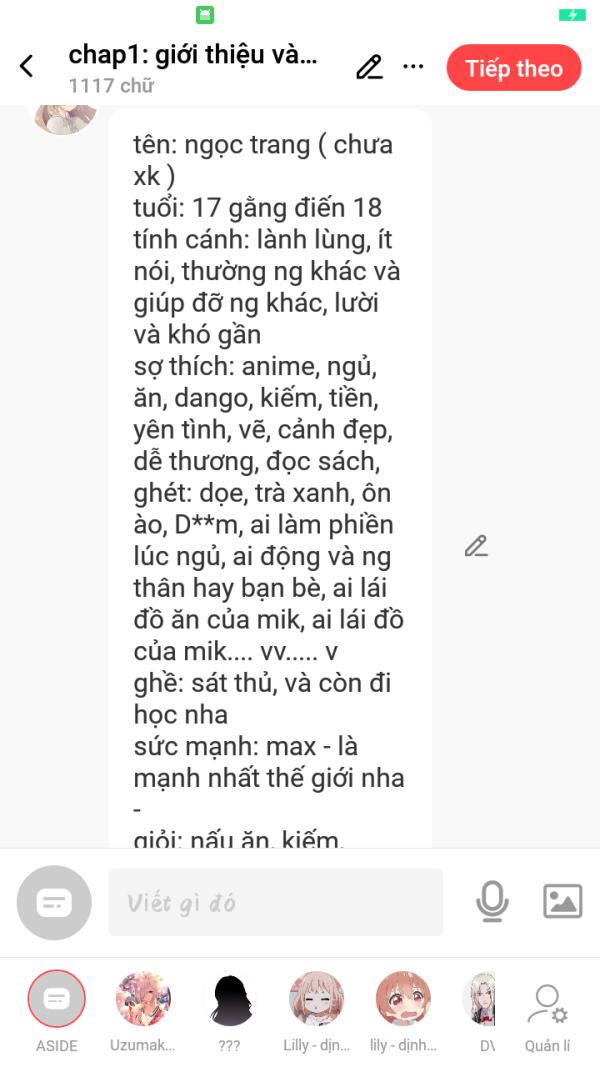Image resolution: width=600 pixels, height=1067 pixels.
Task: Open the three-dot overflow menu
Action: pos(414,66)
